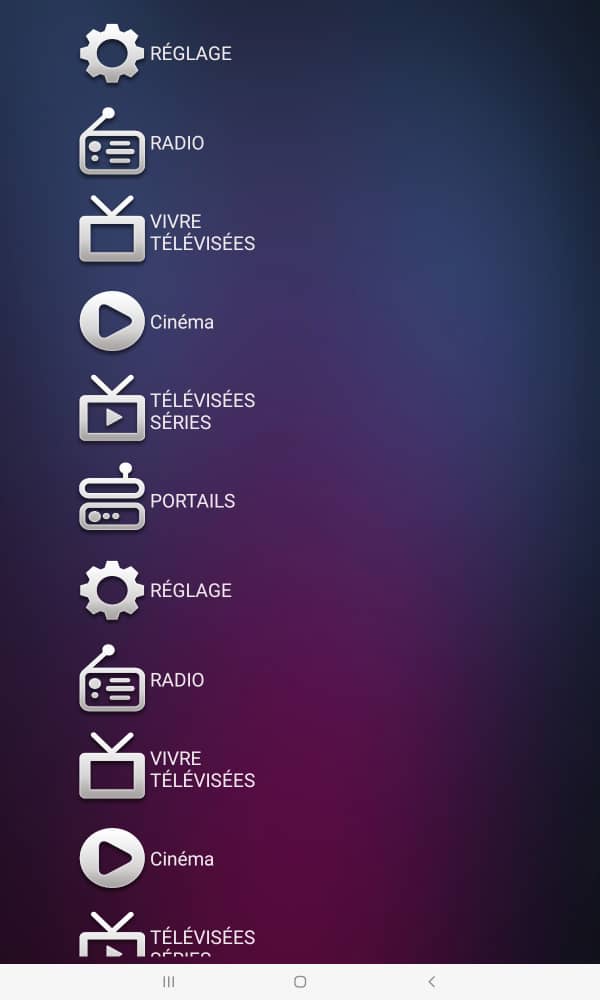Open the first RADIO menu item
Screen dimensions: 600x1000
pos(142,143)
